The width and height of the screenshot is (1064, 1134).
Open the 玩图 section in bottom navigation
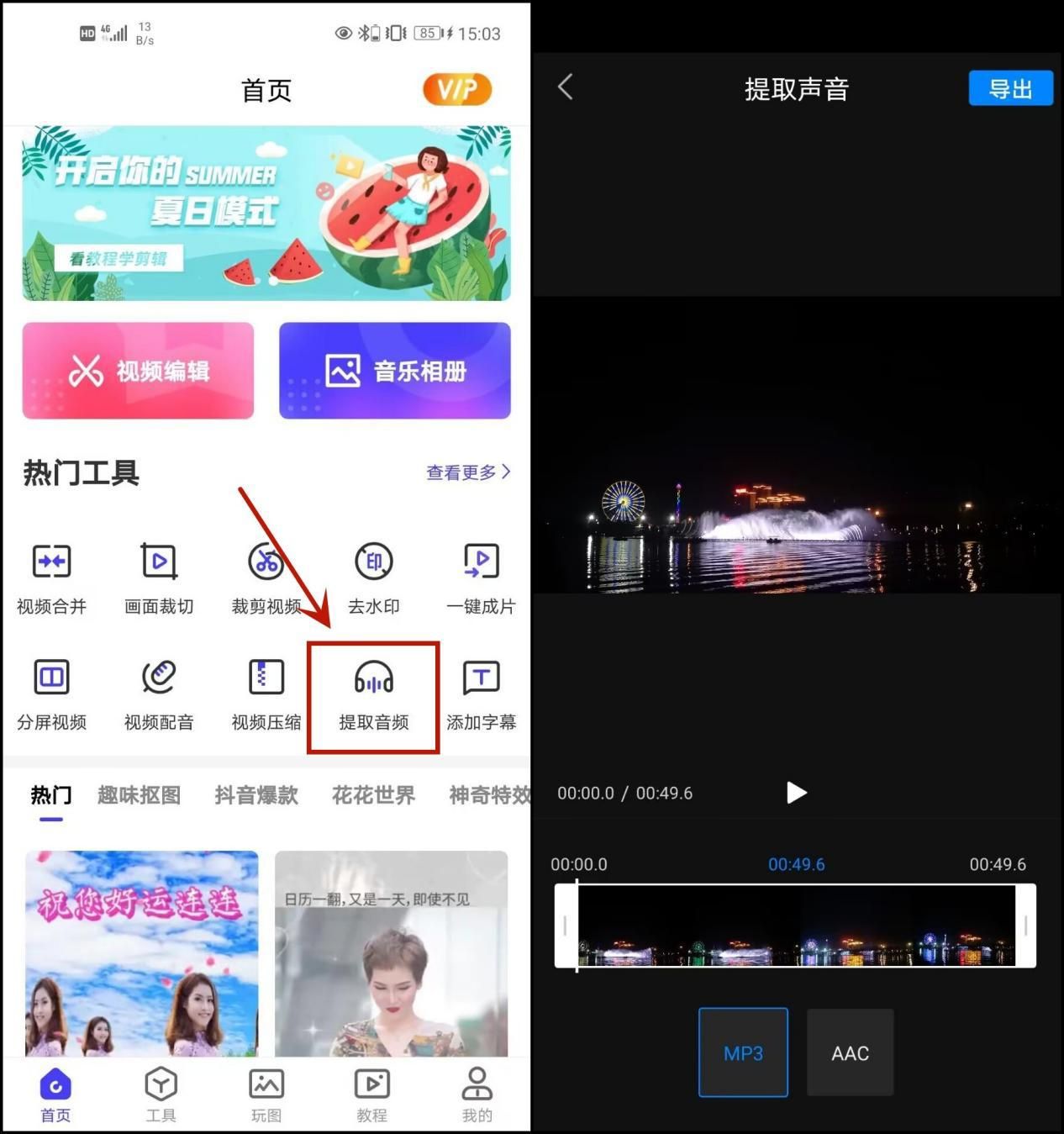266,1093
